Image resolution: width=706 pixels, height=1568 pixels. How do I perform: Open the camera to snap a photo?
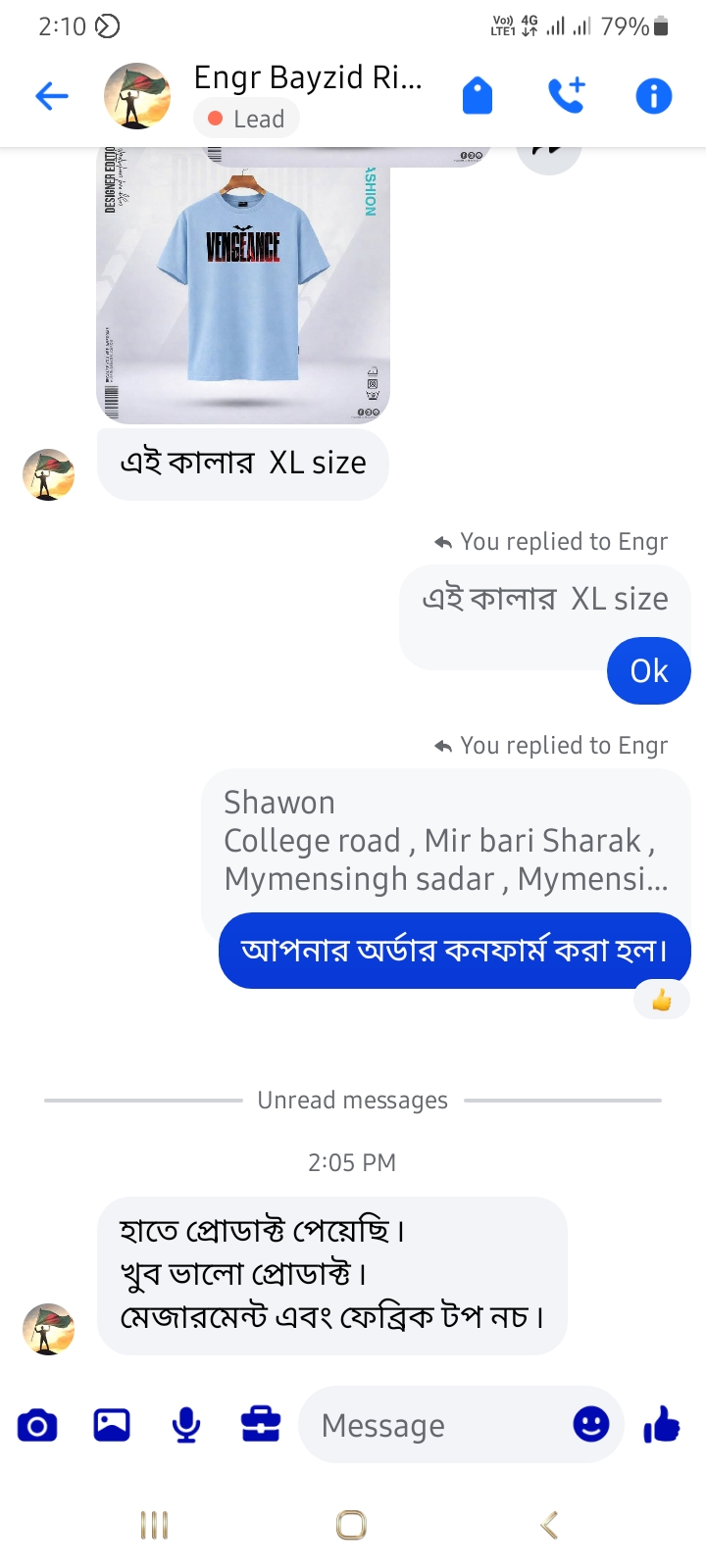coord(37,1426)
